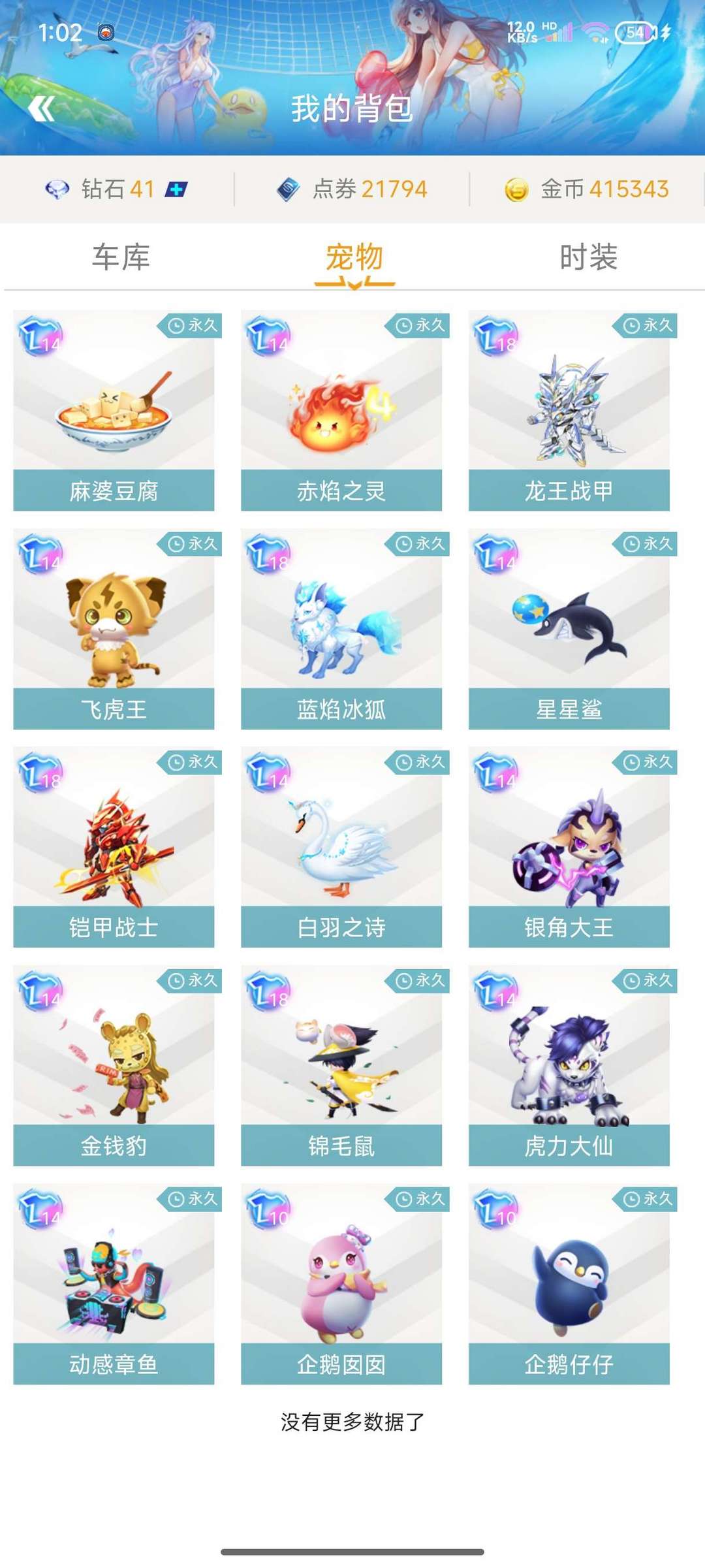Open the 动感章鱼 pet card
The height and width of the screenshot is (1568, 705).
pyautogui.click(x=114, y=1285)
